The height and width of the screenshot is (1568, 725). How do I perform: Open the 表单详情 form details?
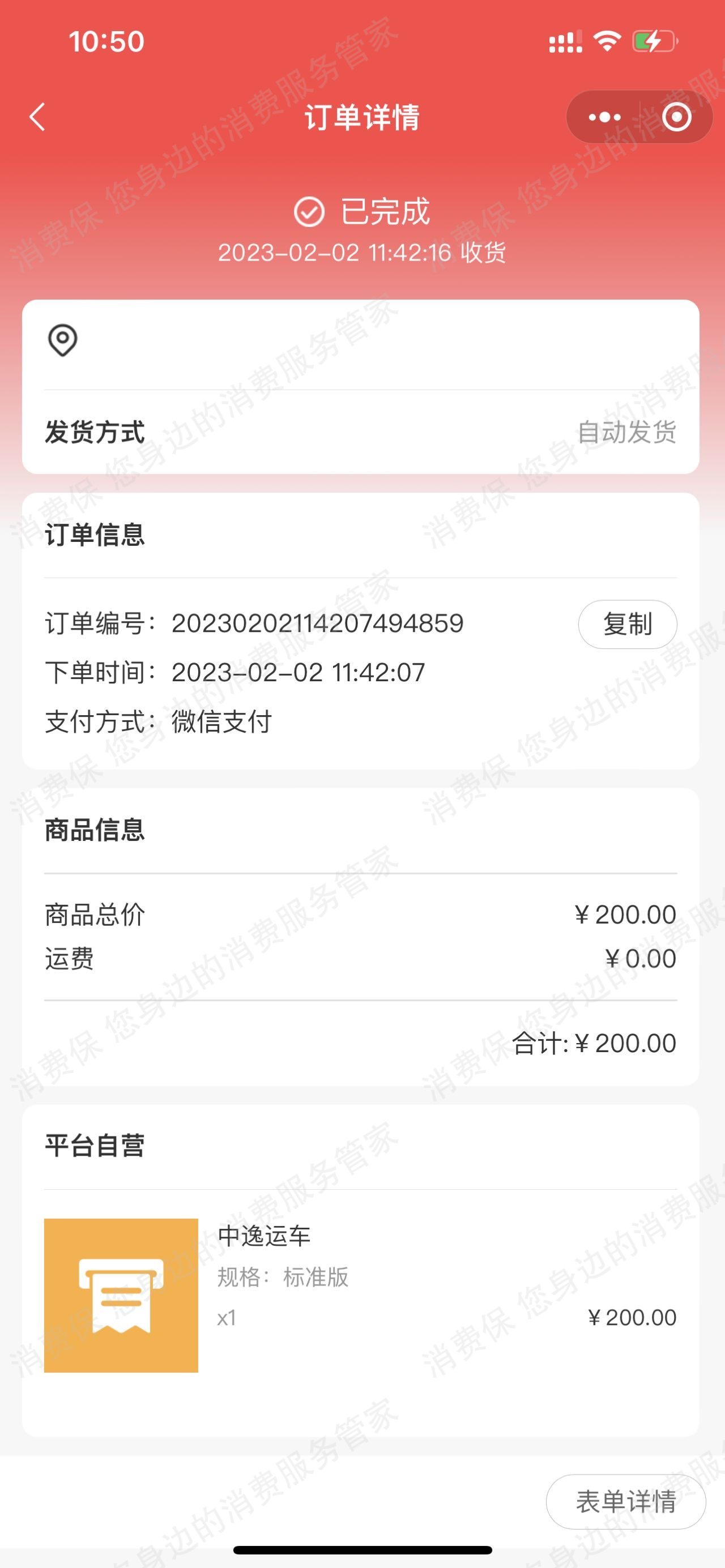(626, 1502)
